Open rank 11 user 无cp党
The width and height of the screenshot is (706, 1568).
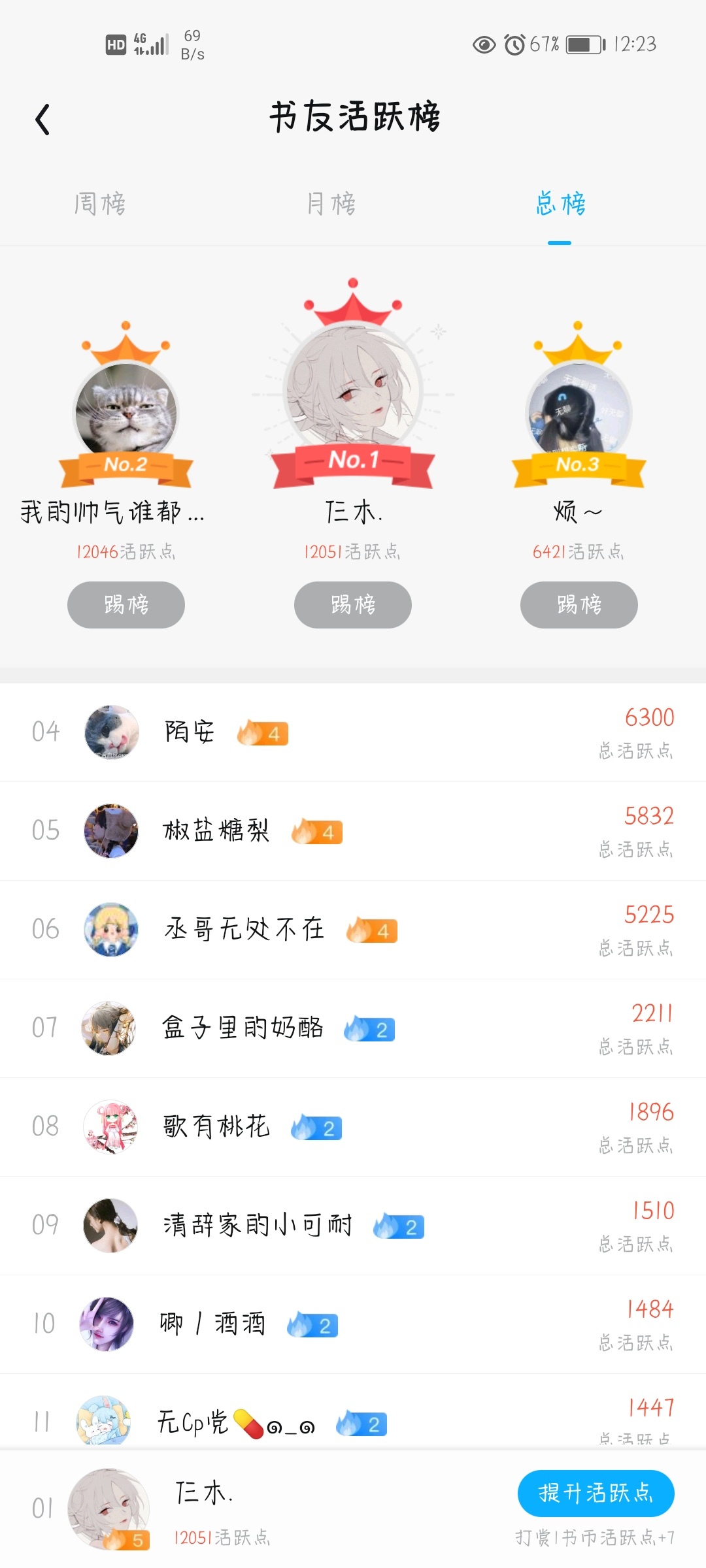click(x=353, y=1411)
